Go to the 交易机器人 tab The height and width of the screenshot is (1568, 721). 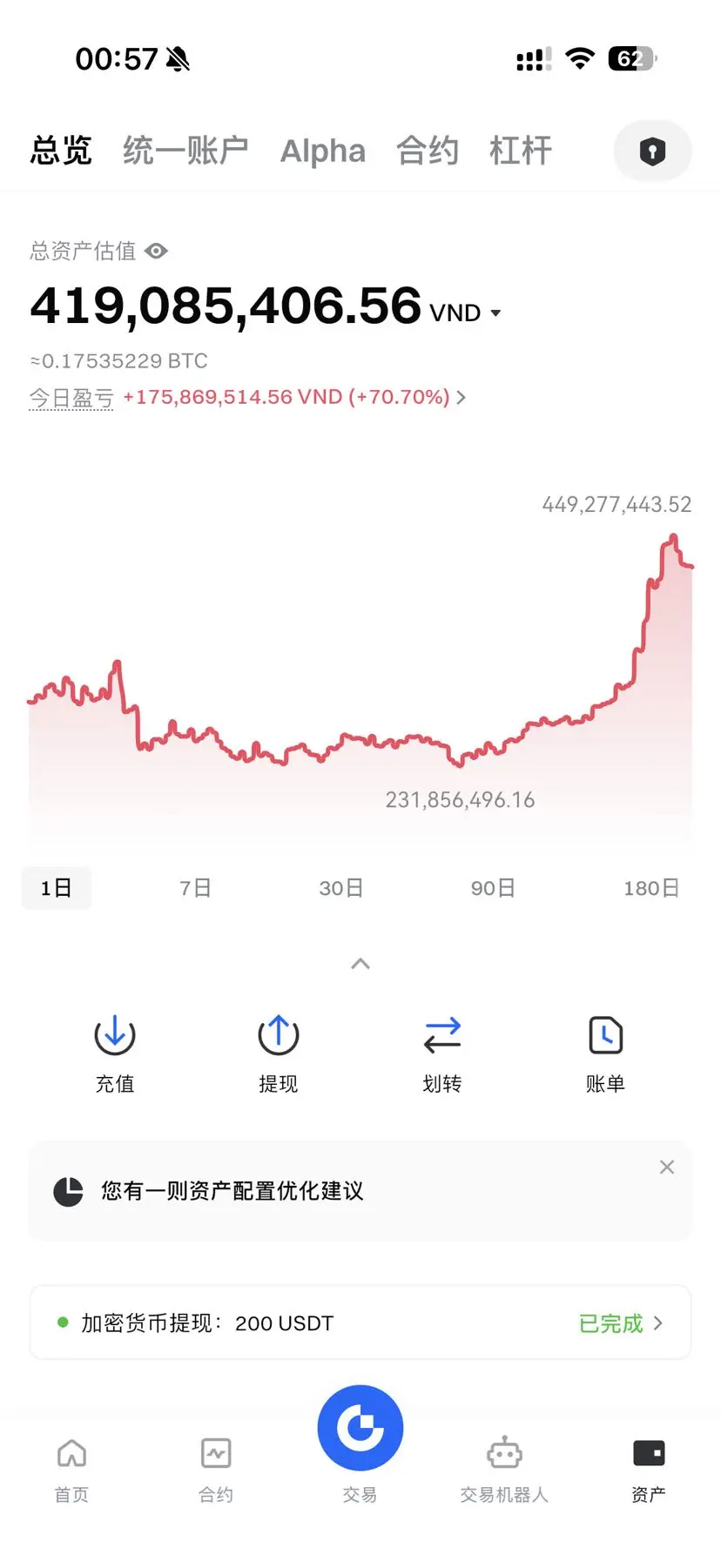(504, 1466)
